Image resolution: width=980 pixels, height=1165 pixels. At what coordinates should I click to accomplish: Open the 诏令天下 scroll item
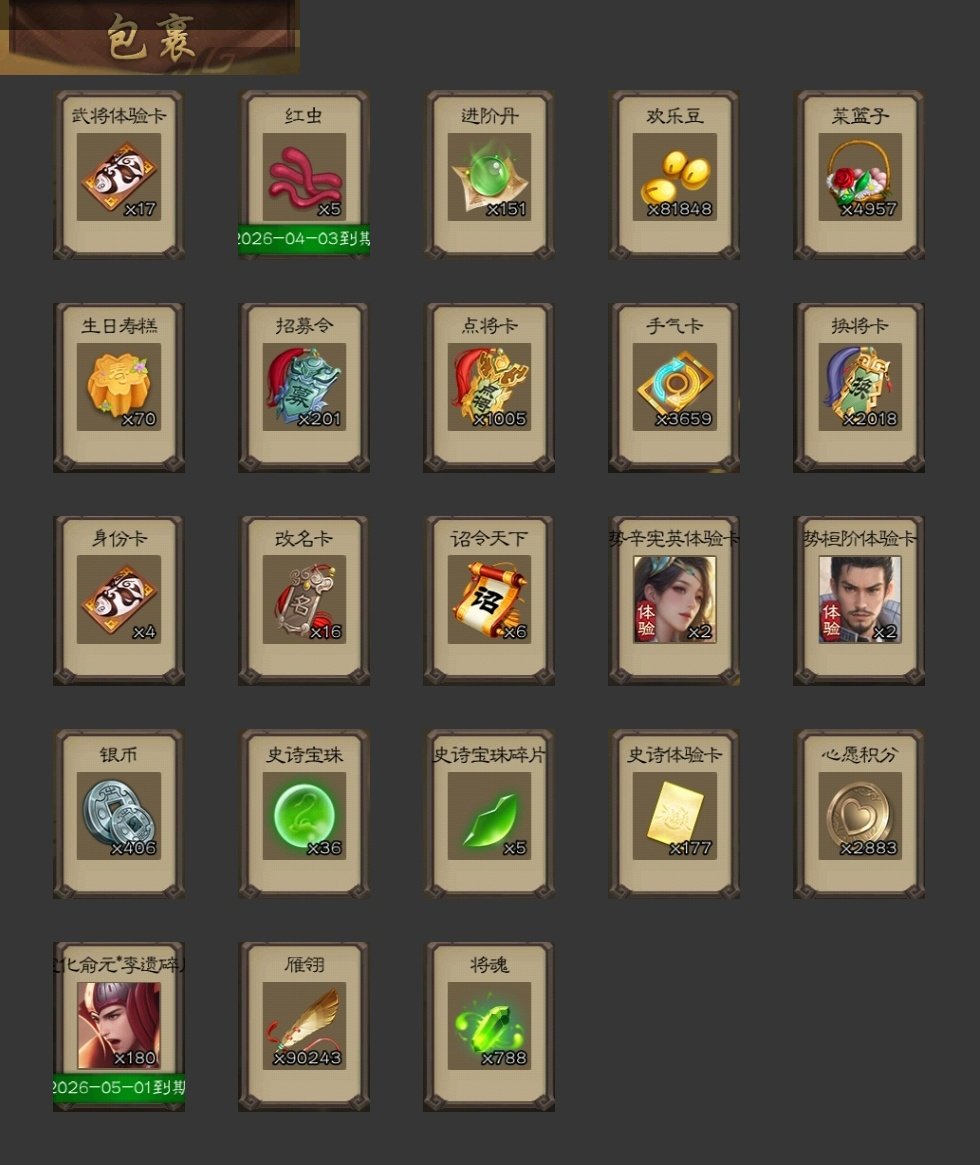click(489, 600)
